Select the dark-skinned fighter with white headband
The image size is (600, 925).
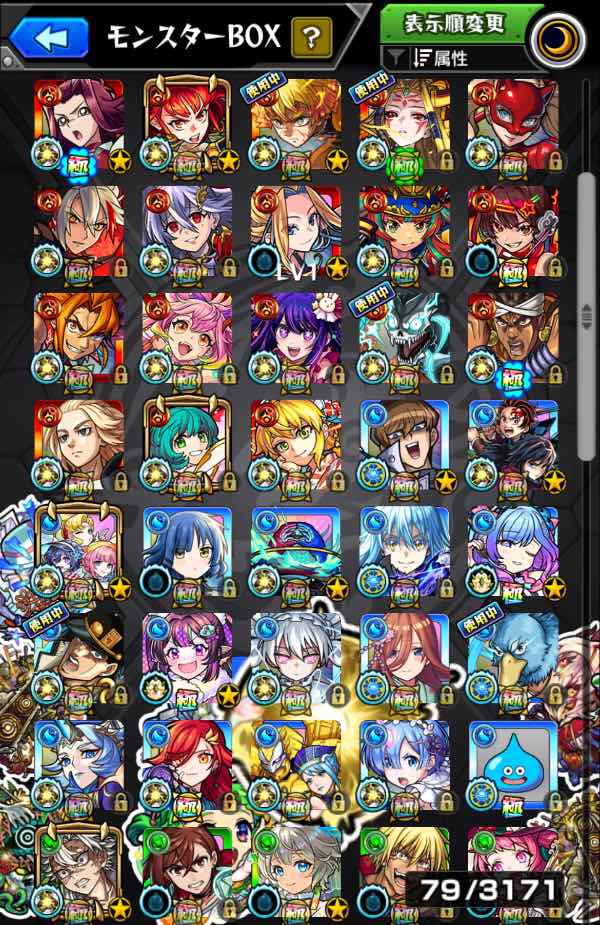click(513, 339)
